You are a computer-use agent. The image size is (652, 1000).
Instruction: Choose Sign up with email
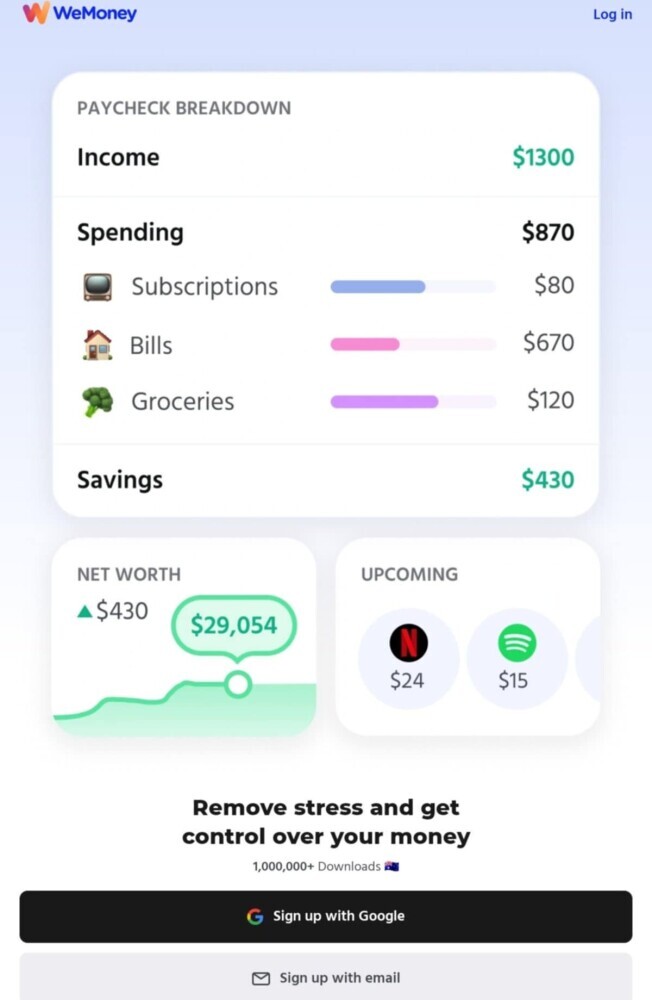pos(326,977)
